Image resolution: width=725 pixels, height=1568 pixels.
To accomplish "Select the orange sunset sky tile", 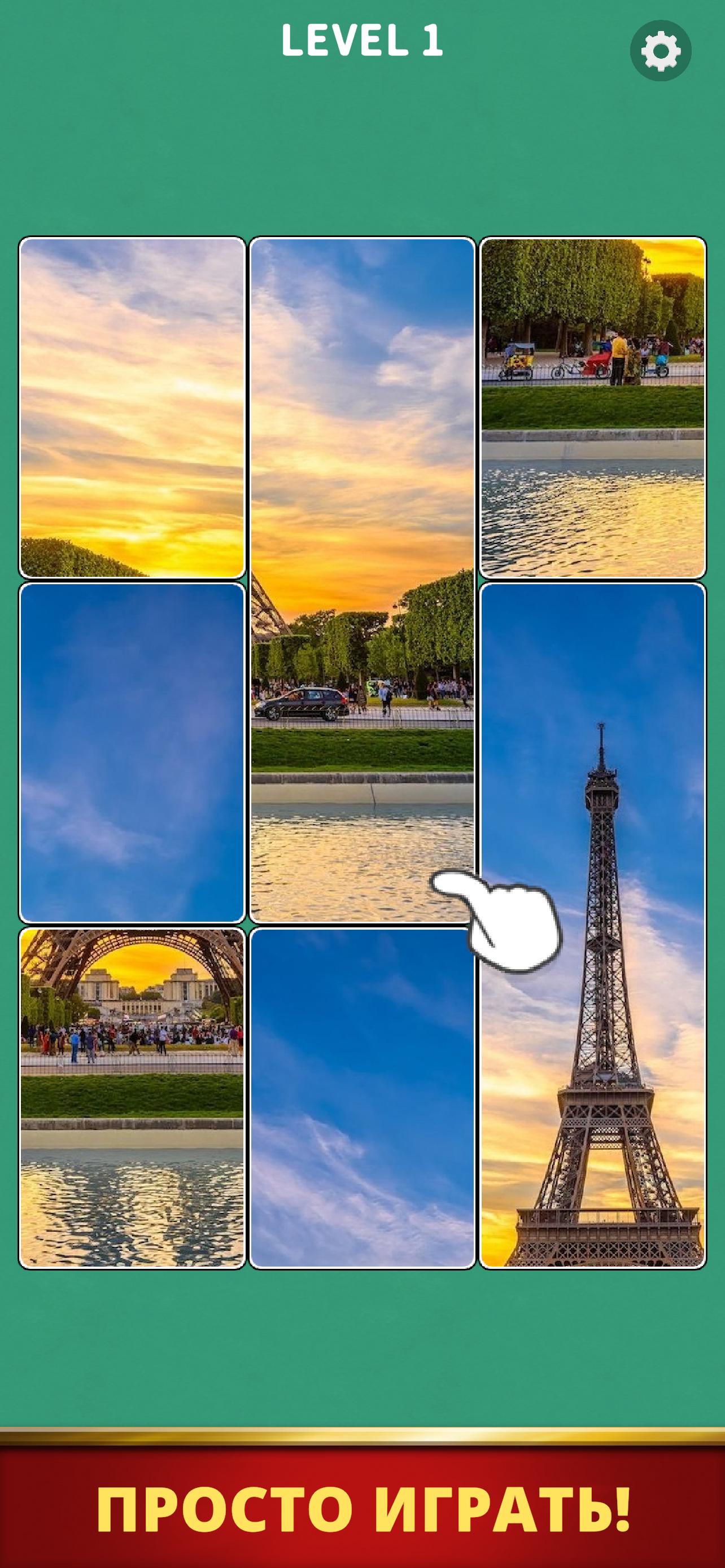I will 132,406.
